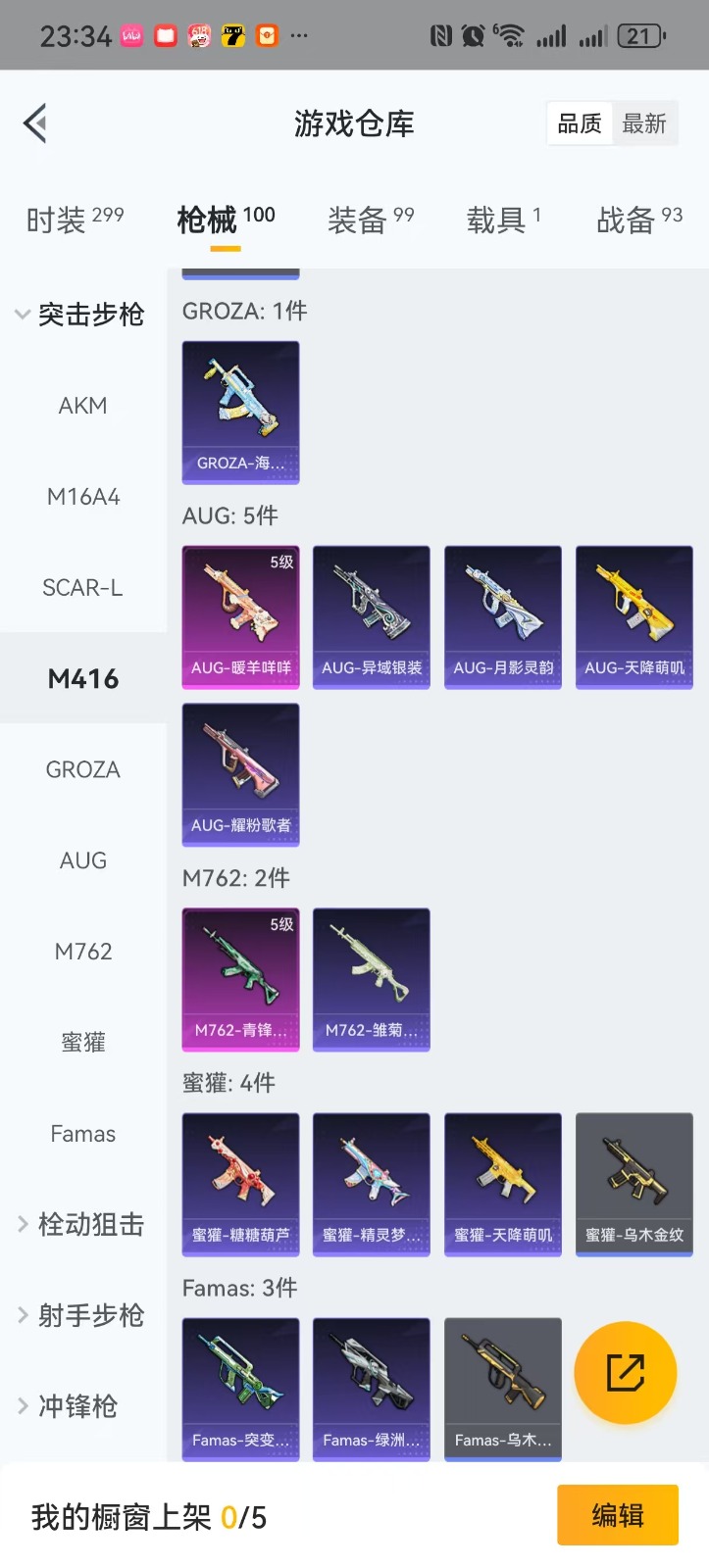Open the 蜜獾-糖糖葫芦 skin tile
709x1568 pixels.
pos(240,1184)
